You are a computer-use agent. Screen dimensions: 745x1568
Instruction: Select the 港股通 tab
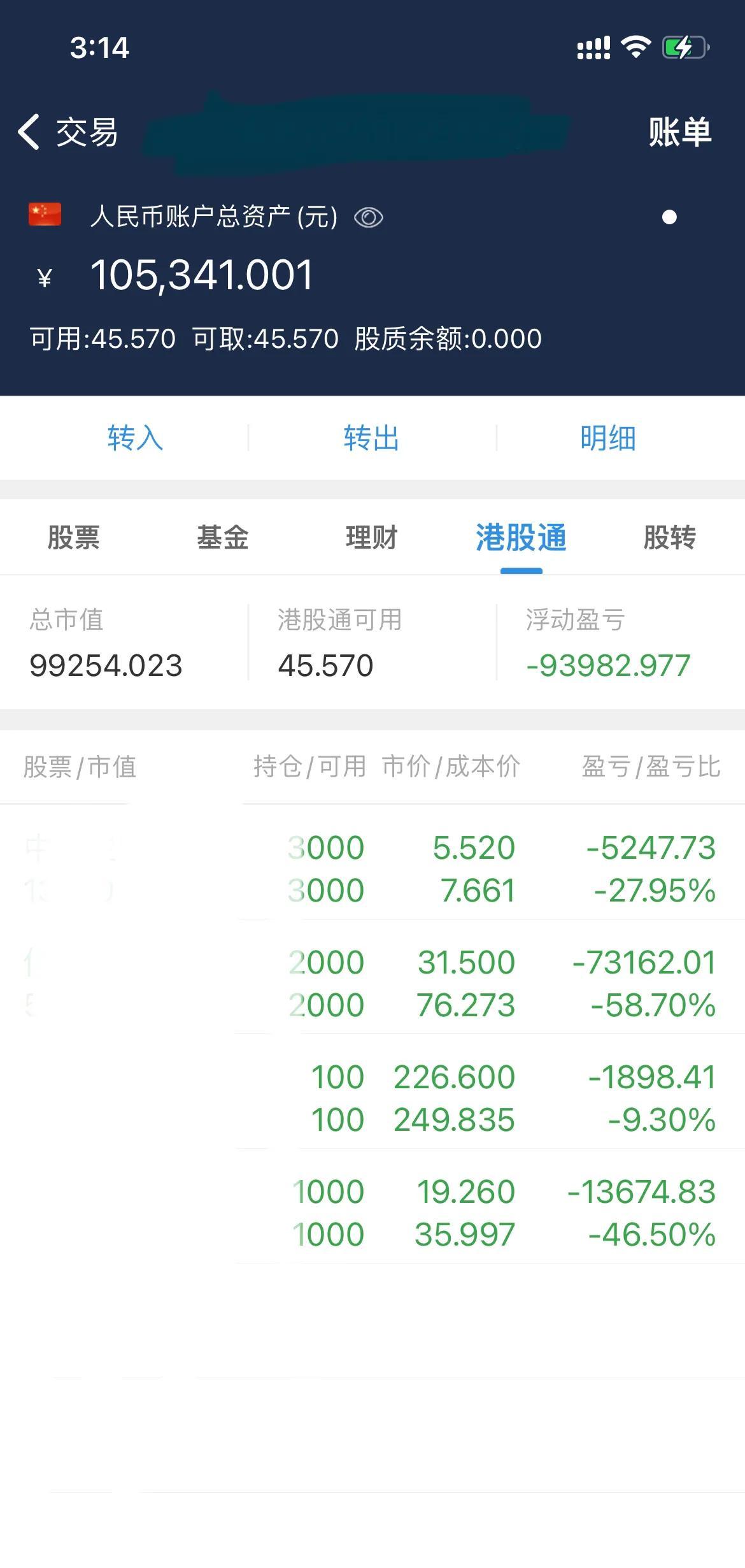pos(521,537)
